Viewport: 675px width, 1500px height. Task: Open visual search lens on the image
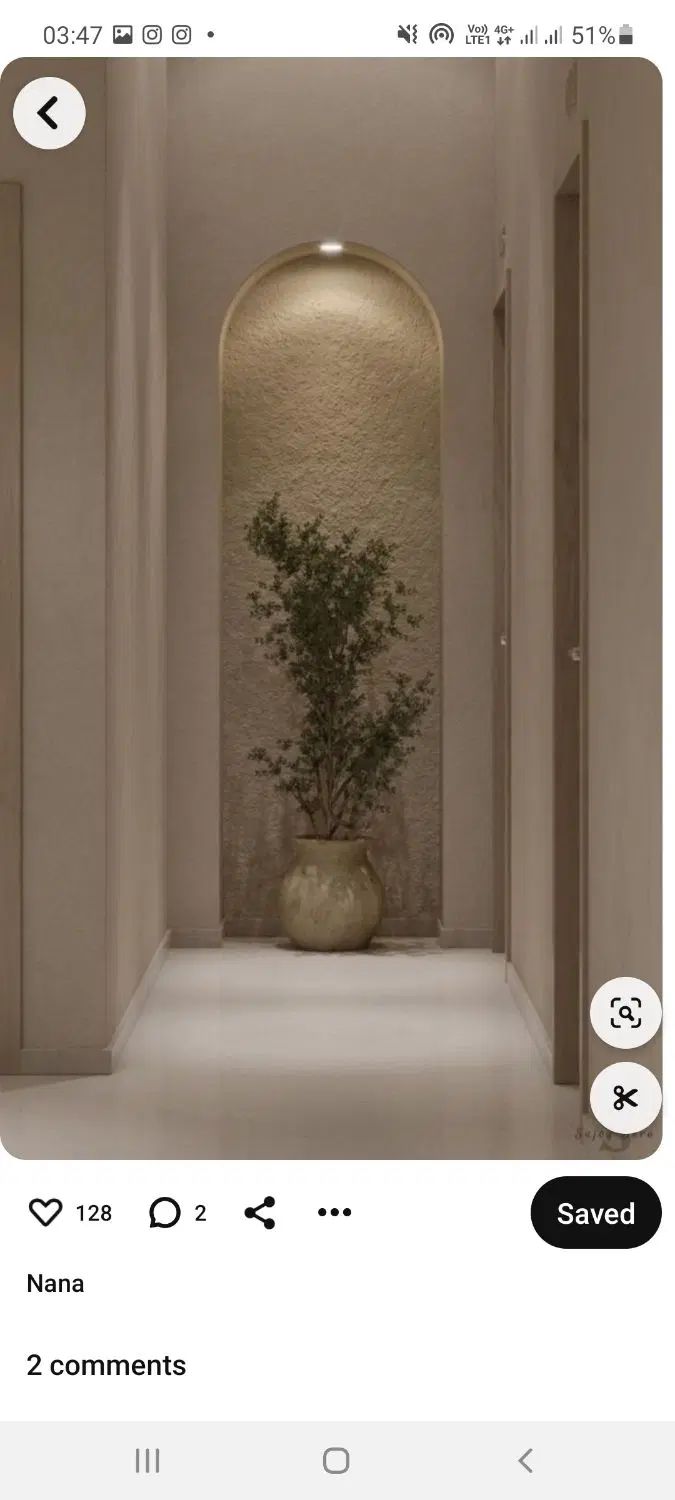(625, 1013)
